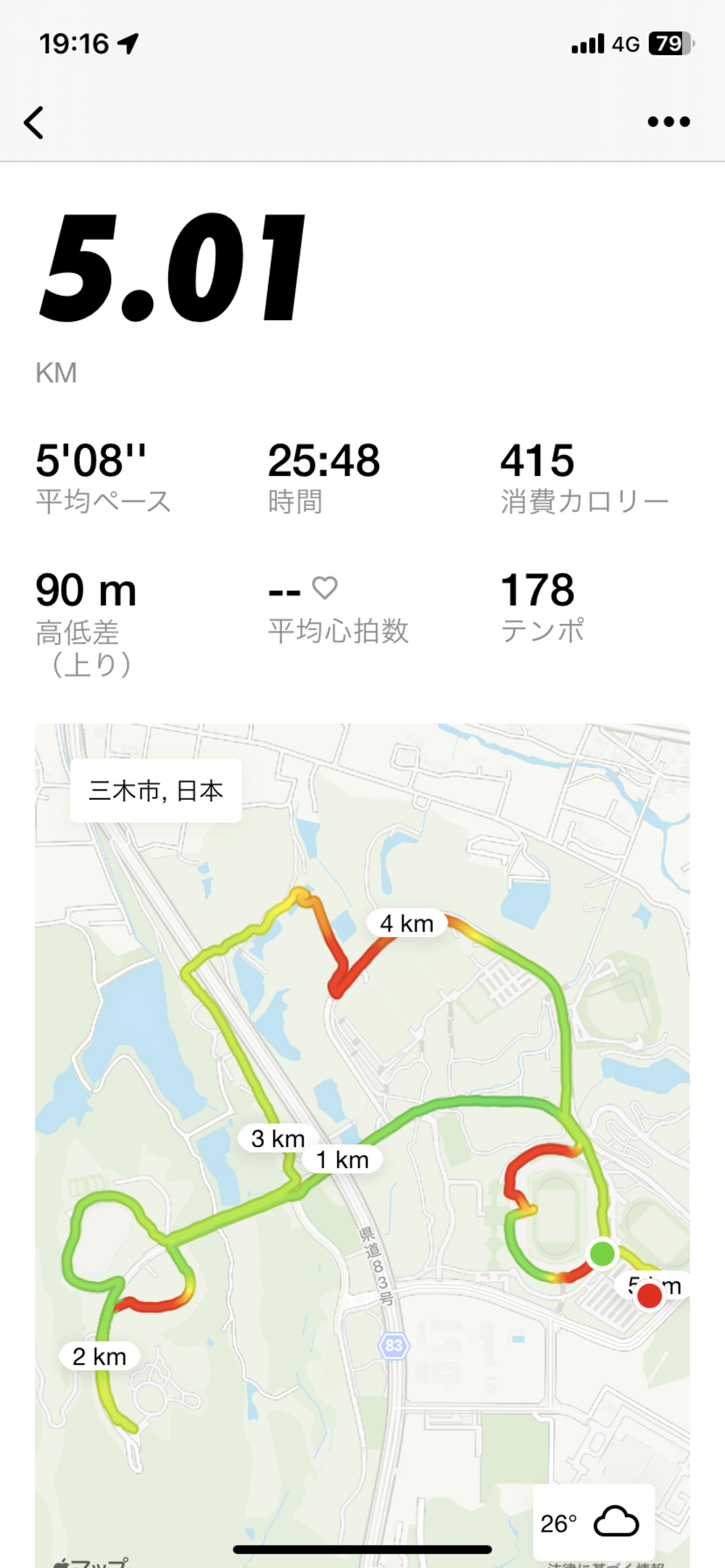Open the three-dot options menu
Image resolution: width=725 pixels, height=1568 pixels.
pos(668,122)
